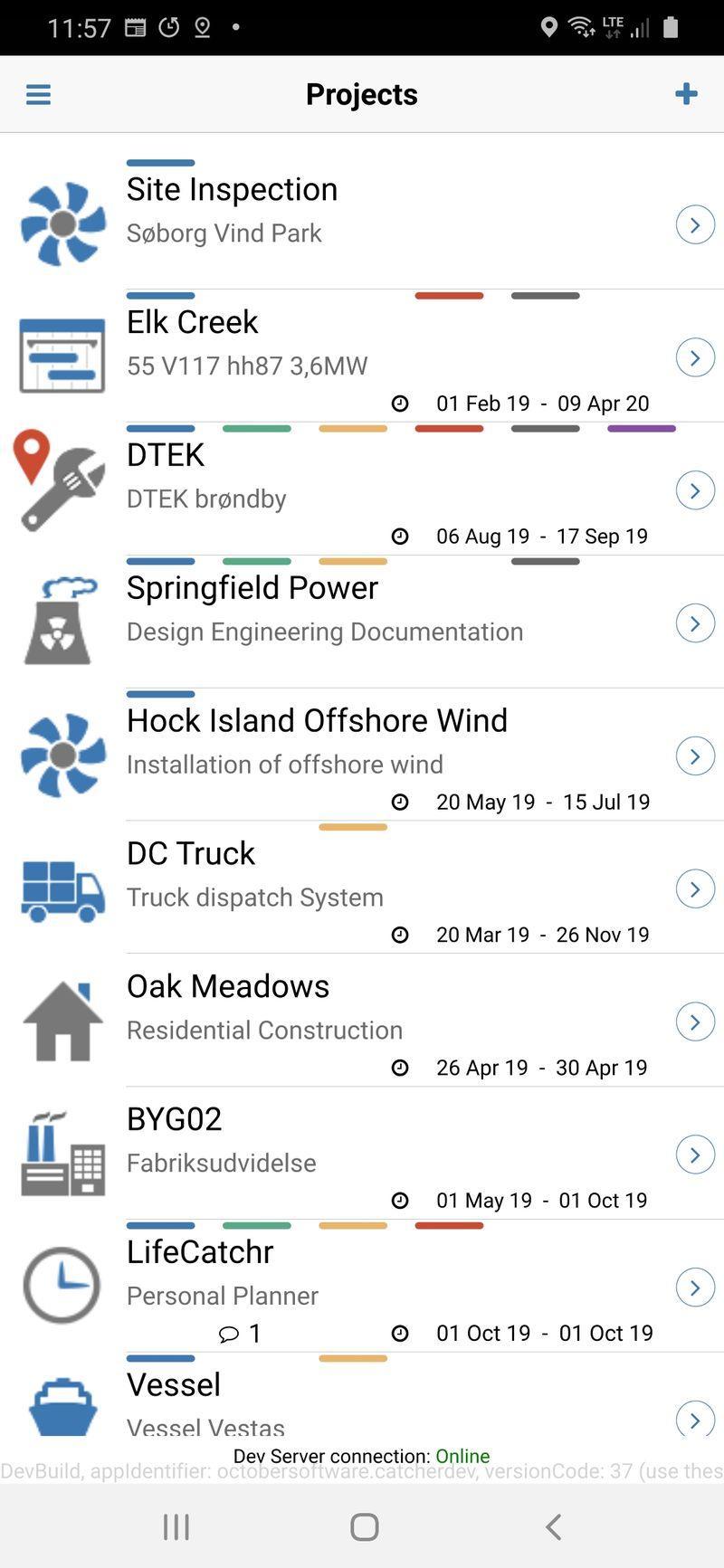Open the hamburger drawer menu
The image size is (724, 1568).
pyautogui.click(x=38, y=94)
